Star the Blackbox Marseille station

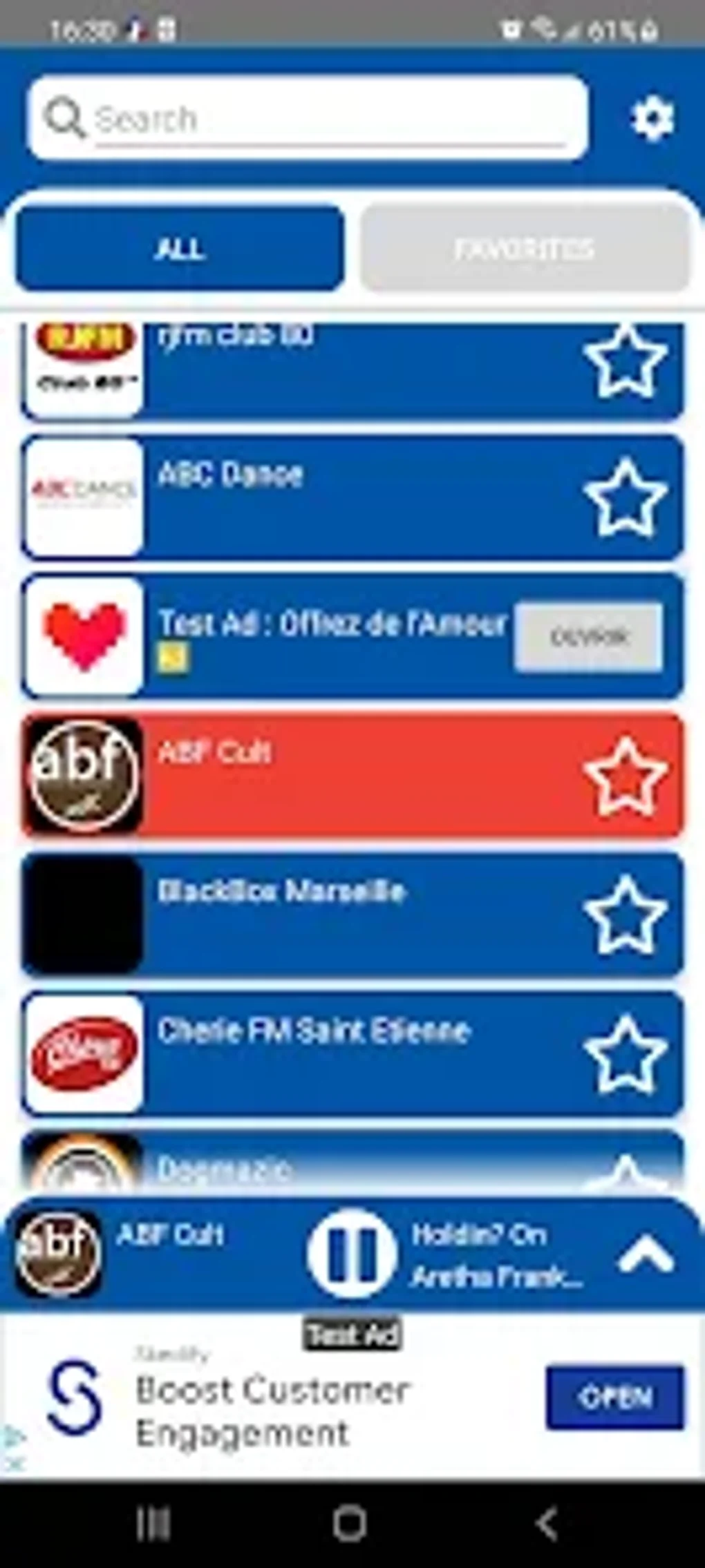626,915
